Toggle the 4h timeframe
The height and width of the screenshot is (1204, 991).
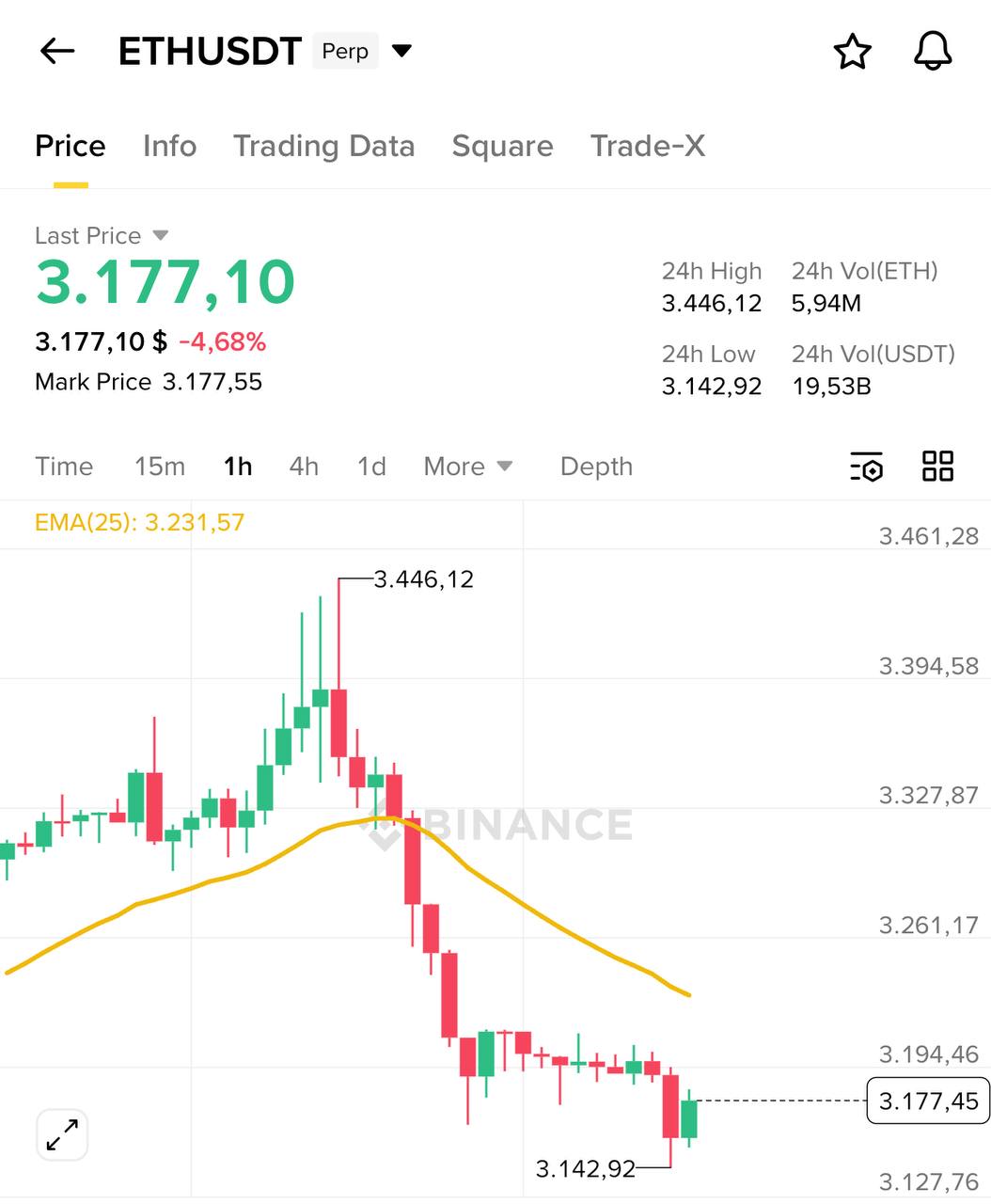tap(303, 467)
